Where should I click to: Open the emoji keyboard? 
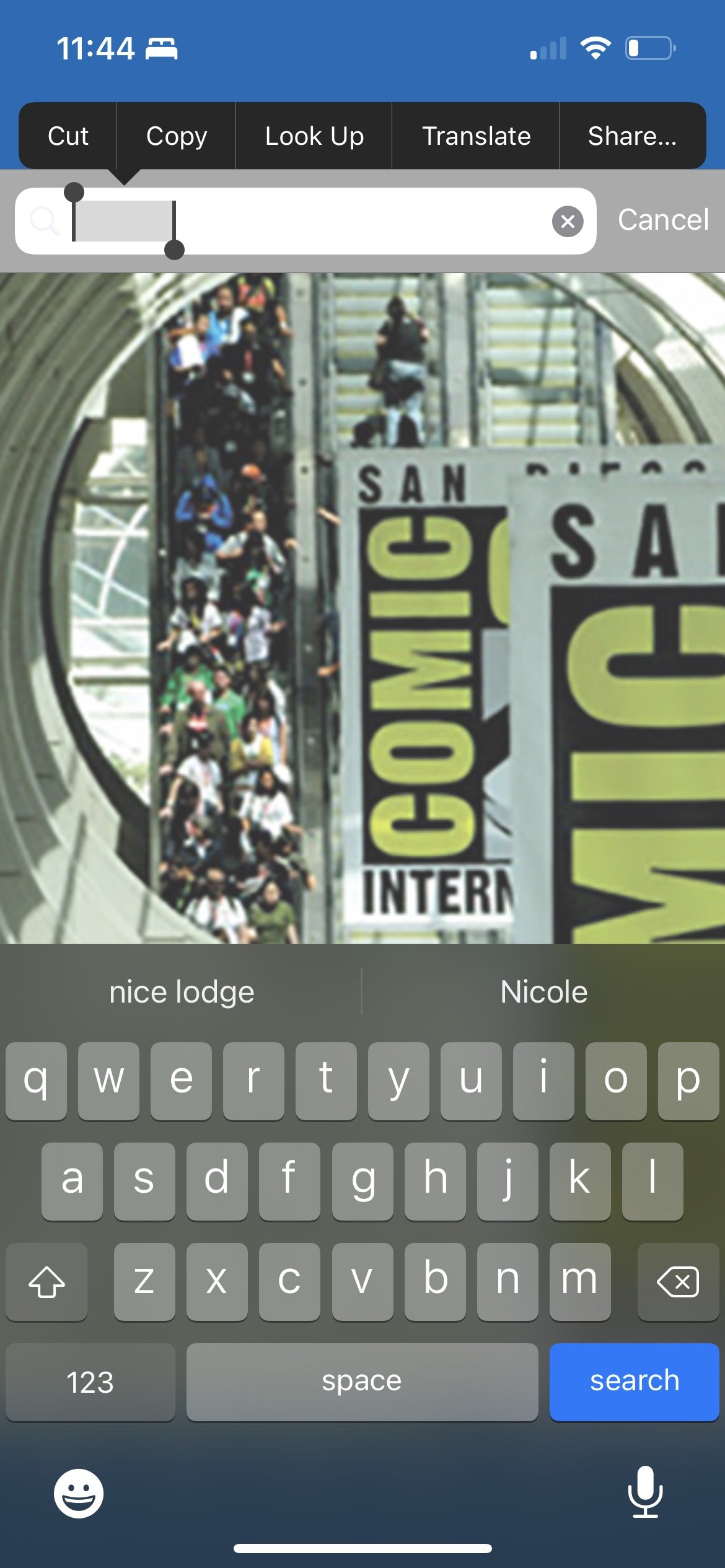[x=79, y=1492]
